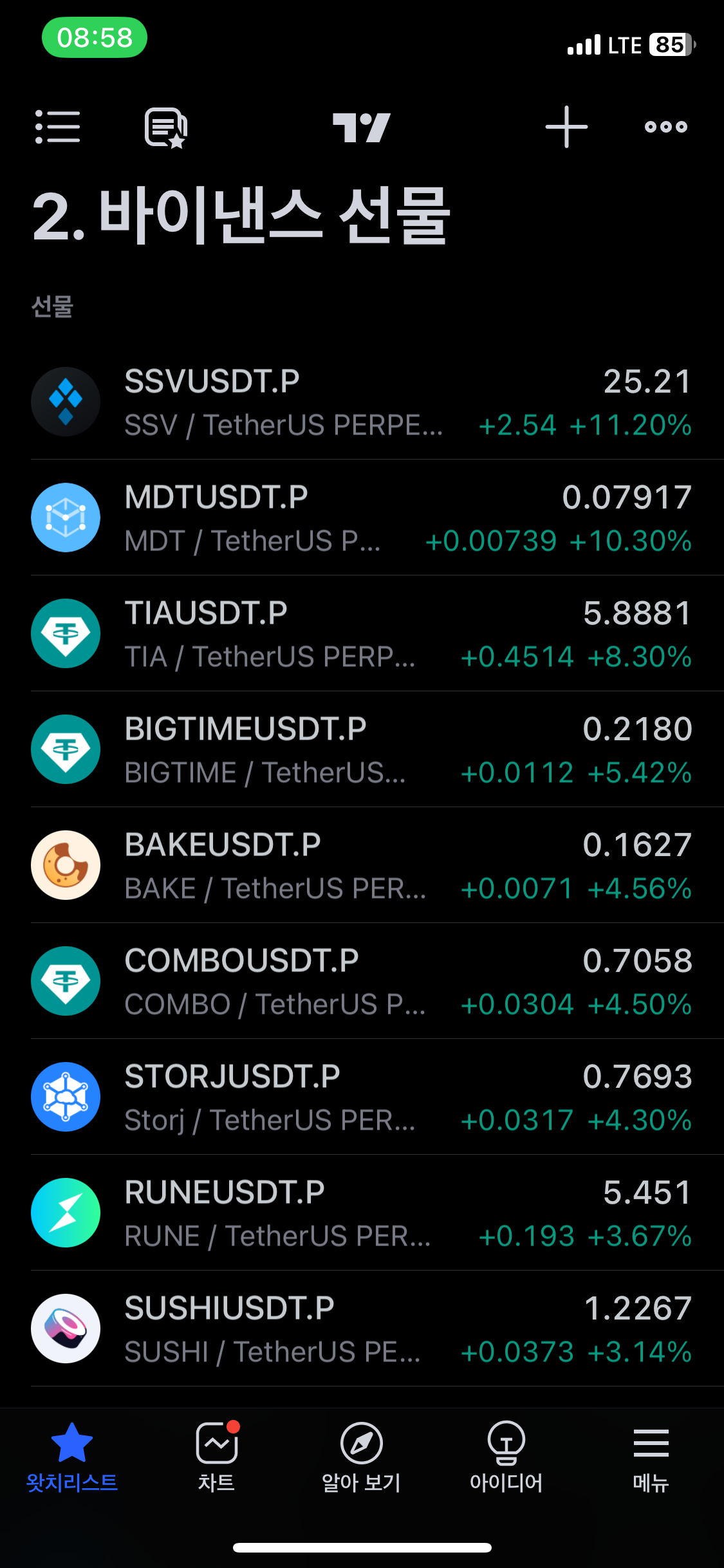
Task: Select the 왓치리스트 tab
Action: 72,1457
